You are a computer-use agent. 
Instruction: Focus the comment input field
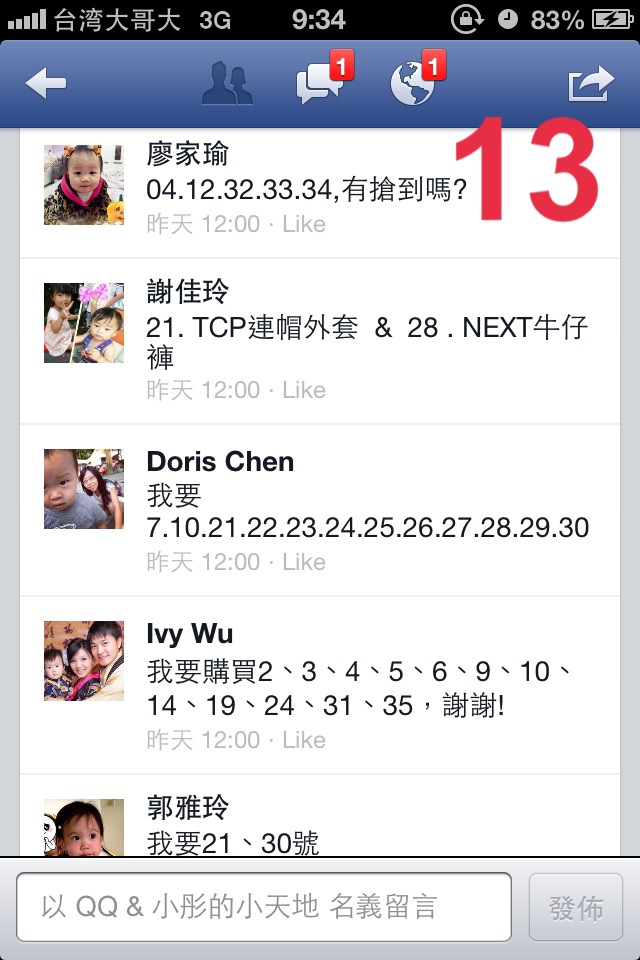[264, 907]
